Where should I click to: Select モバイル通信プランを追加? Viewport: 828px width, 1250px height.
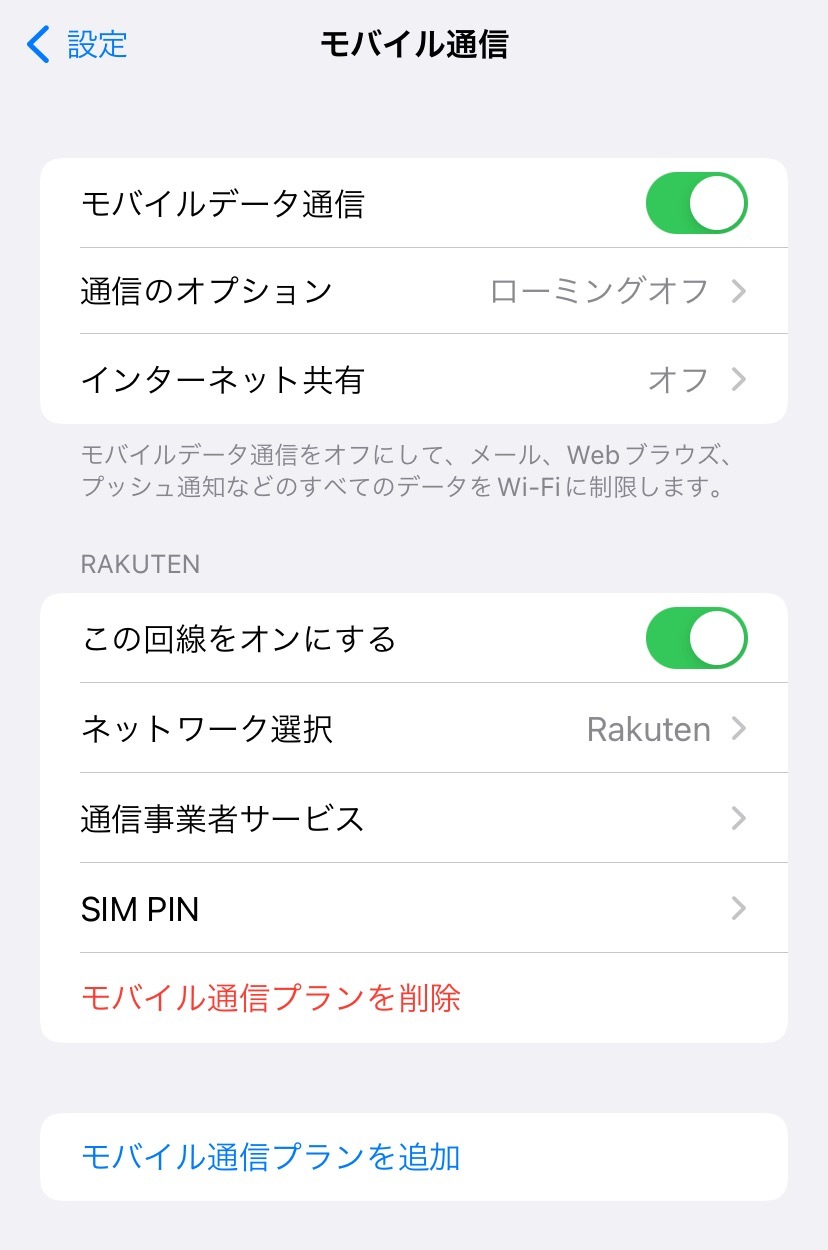coord(271,1157)
